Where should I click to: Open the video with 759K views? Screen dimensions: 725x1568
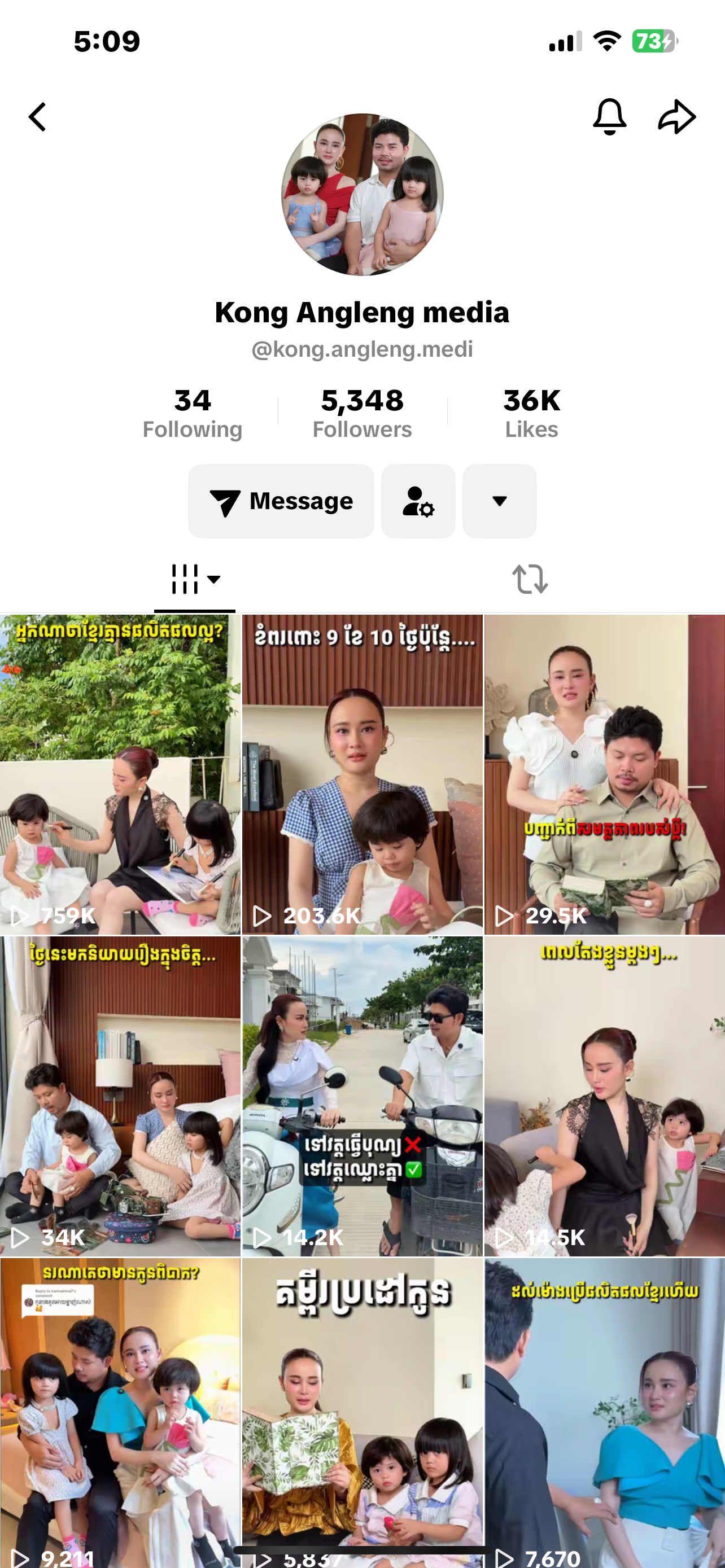pyautogui.click(x=120, y=774)
